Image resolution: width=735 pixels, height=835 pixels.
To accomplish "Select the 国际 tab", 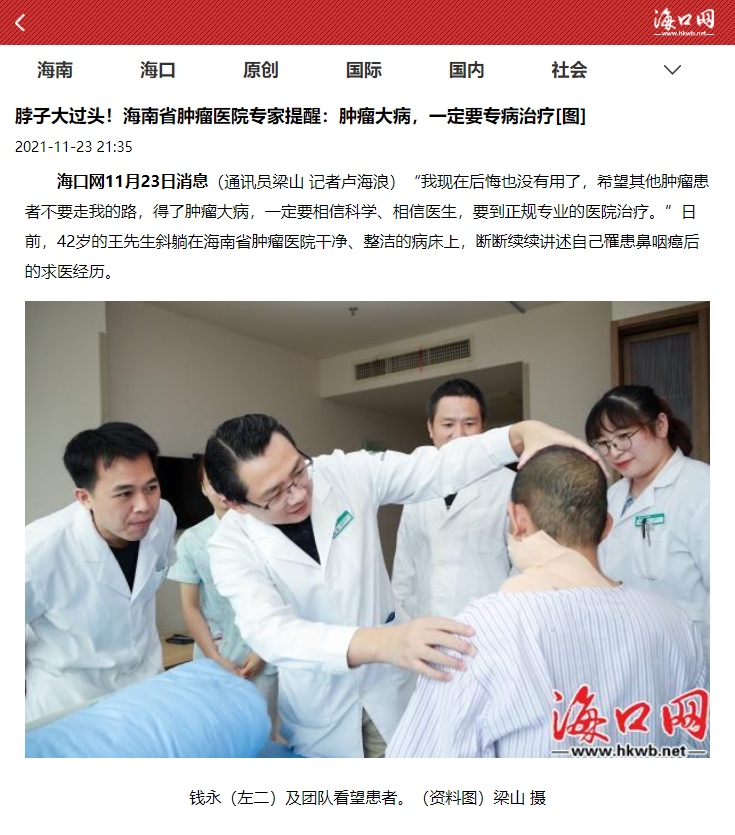I will [364, 70].
